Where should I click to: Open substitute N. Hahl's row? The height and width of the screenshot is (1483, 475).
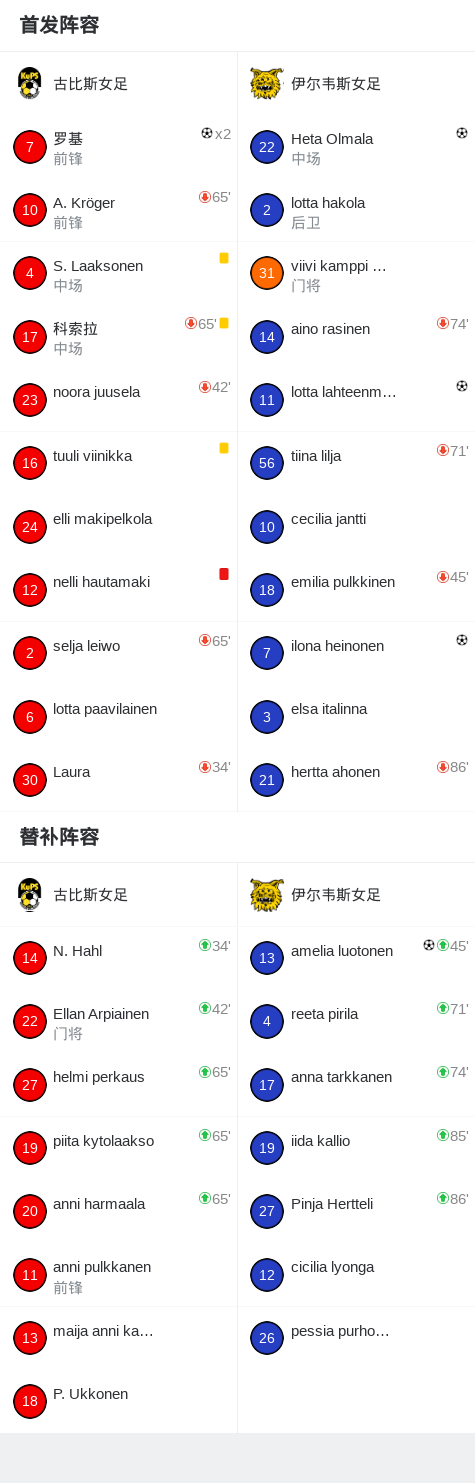(118, 958)
